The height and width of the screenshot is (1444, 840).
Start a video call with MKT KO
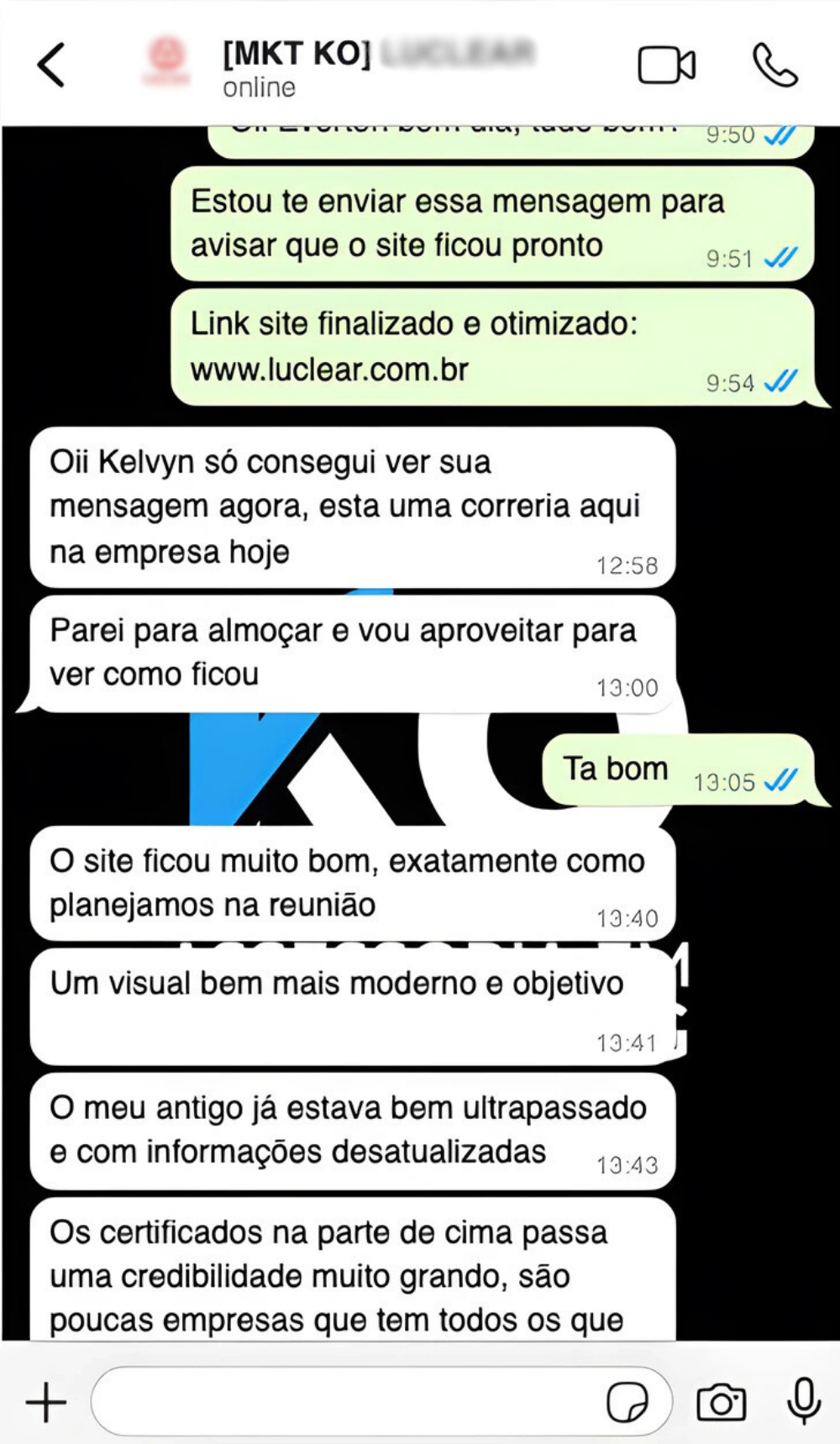tap(666, 66)
